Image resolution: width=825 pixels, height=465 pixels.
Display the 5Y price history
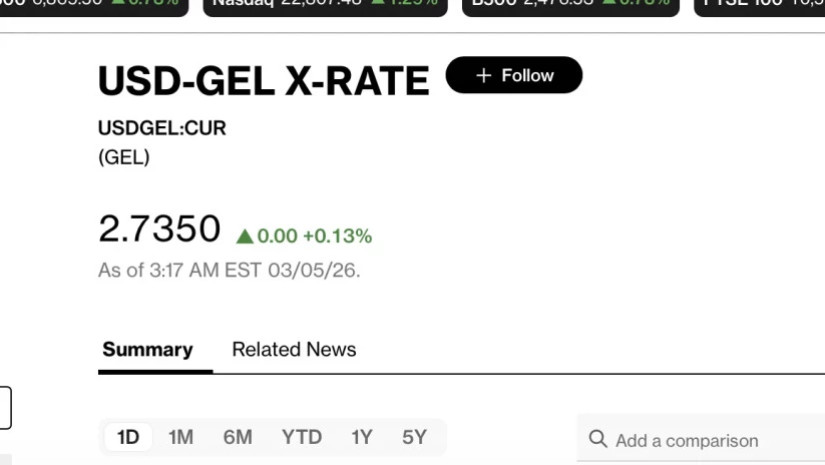pyautogui.click(x=414, y=437)
